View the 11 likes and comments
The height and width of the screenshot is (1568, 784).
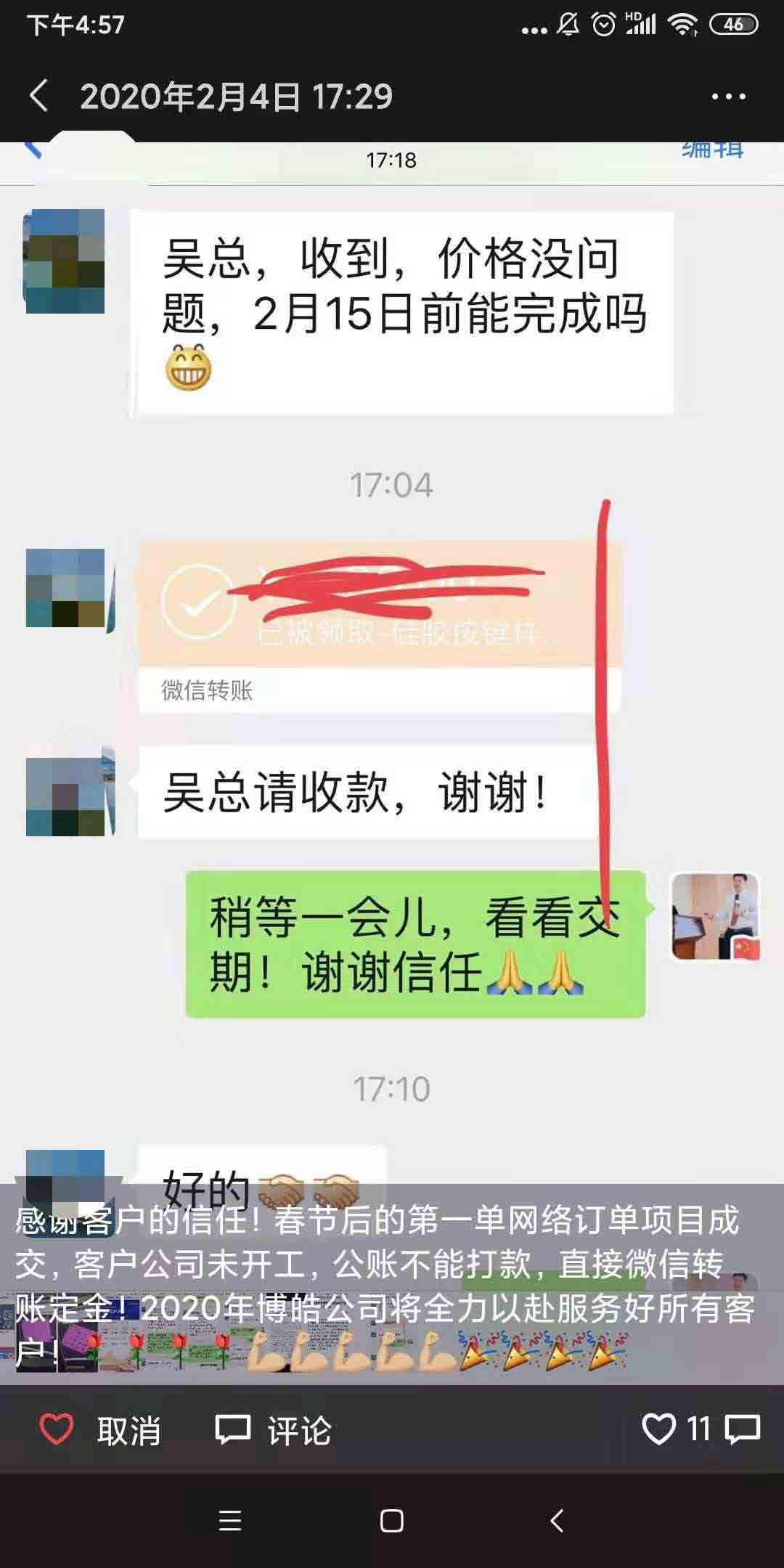(700, 1429)
